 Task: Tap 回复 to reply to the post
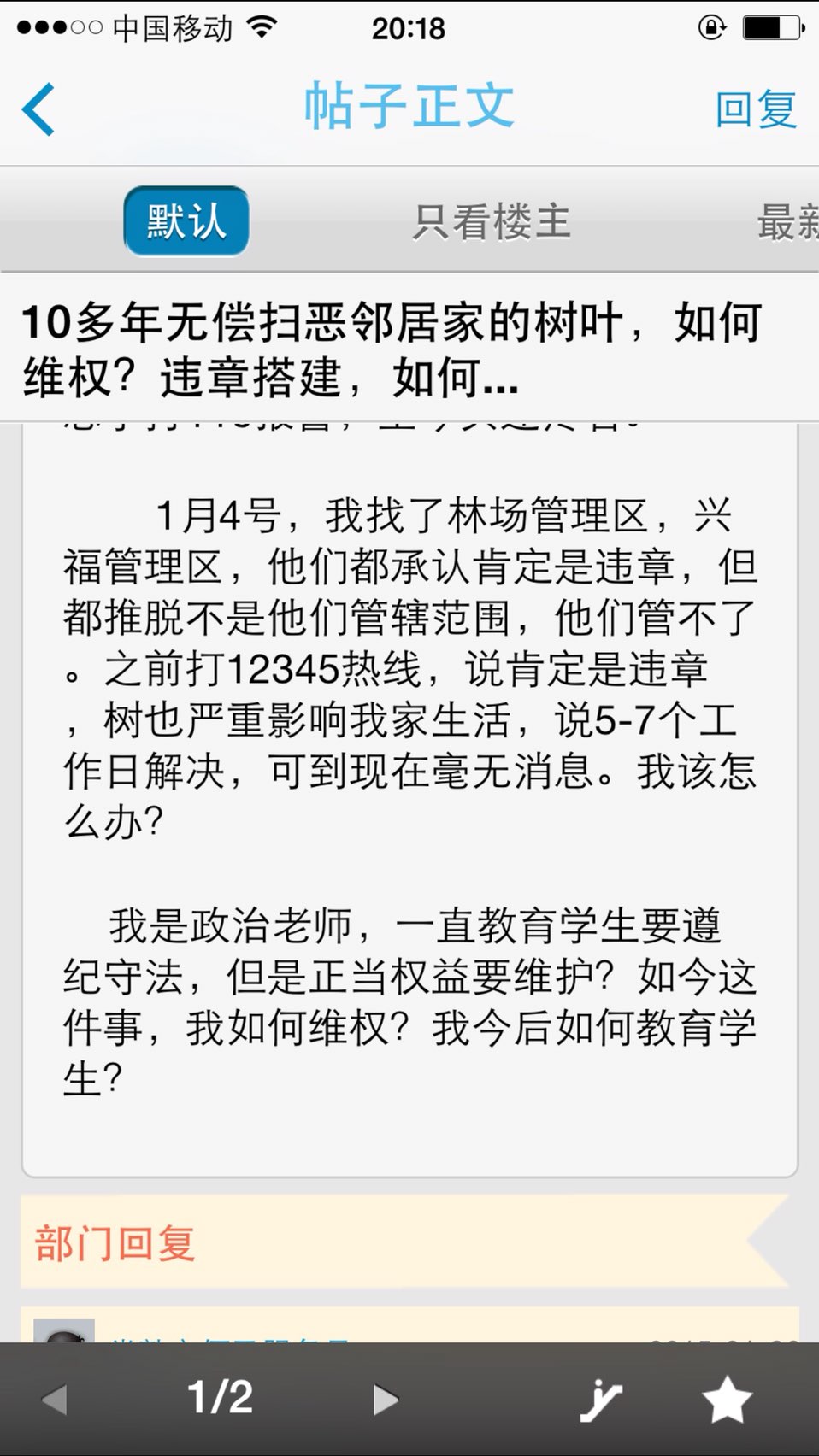756,109
